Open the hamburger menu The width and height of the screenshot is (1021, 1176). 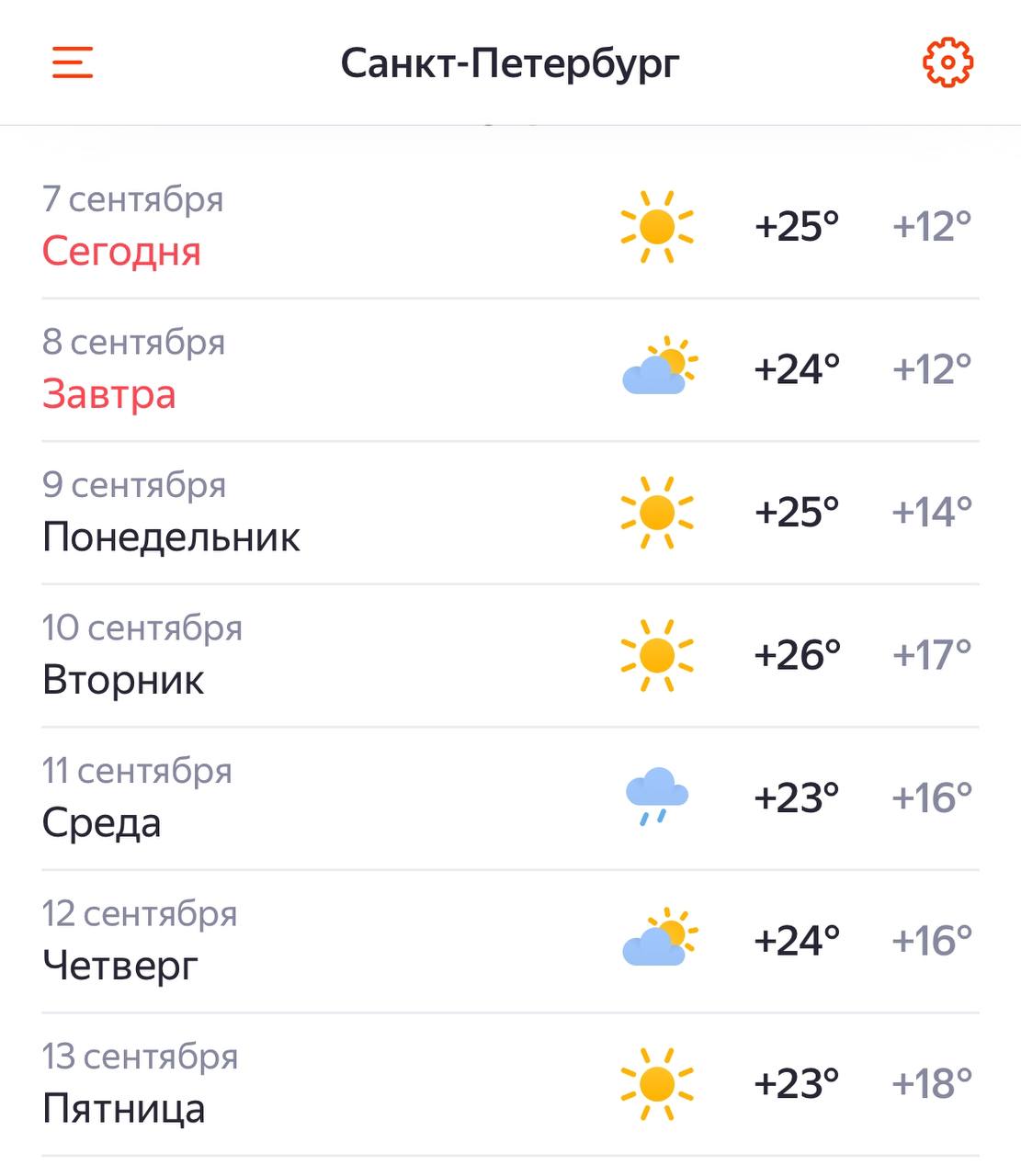pos(73,62)
